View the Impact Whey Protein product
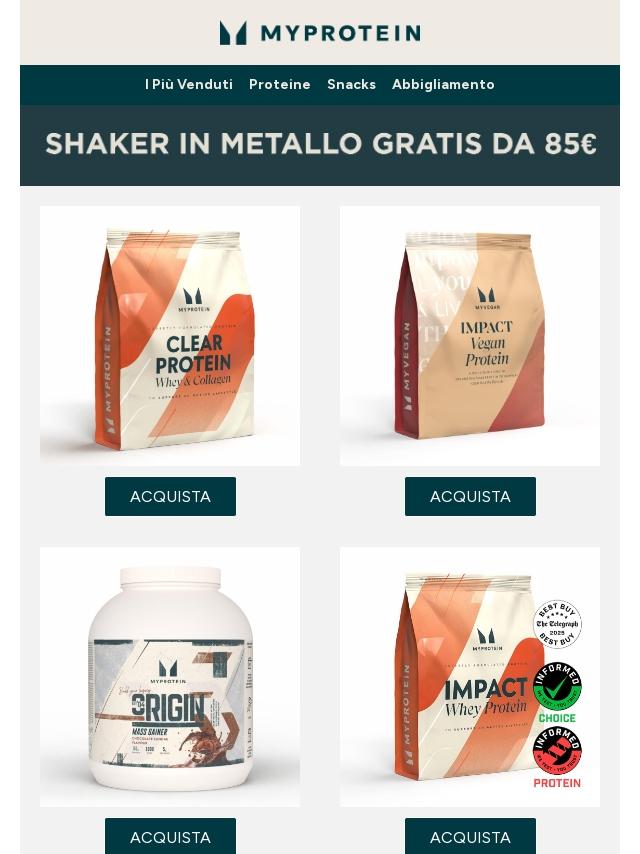Image resolution: width=640 pixels, height=854 pixels. pos(470,676)
